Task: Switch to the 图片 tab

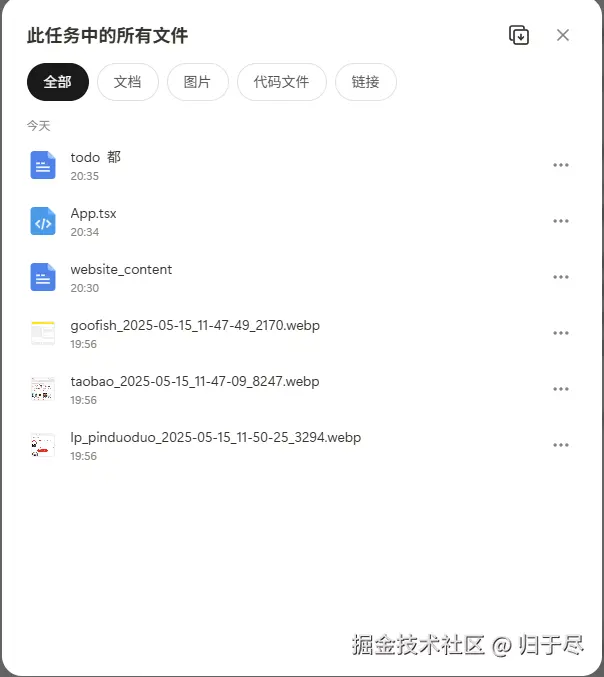Action: [197, 82]
